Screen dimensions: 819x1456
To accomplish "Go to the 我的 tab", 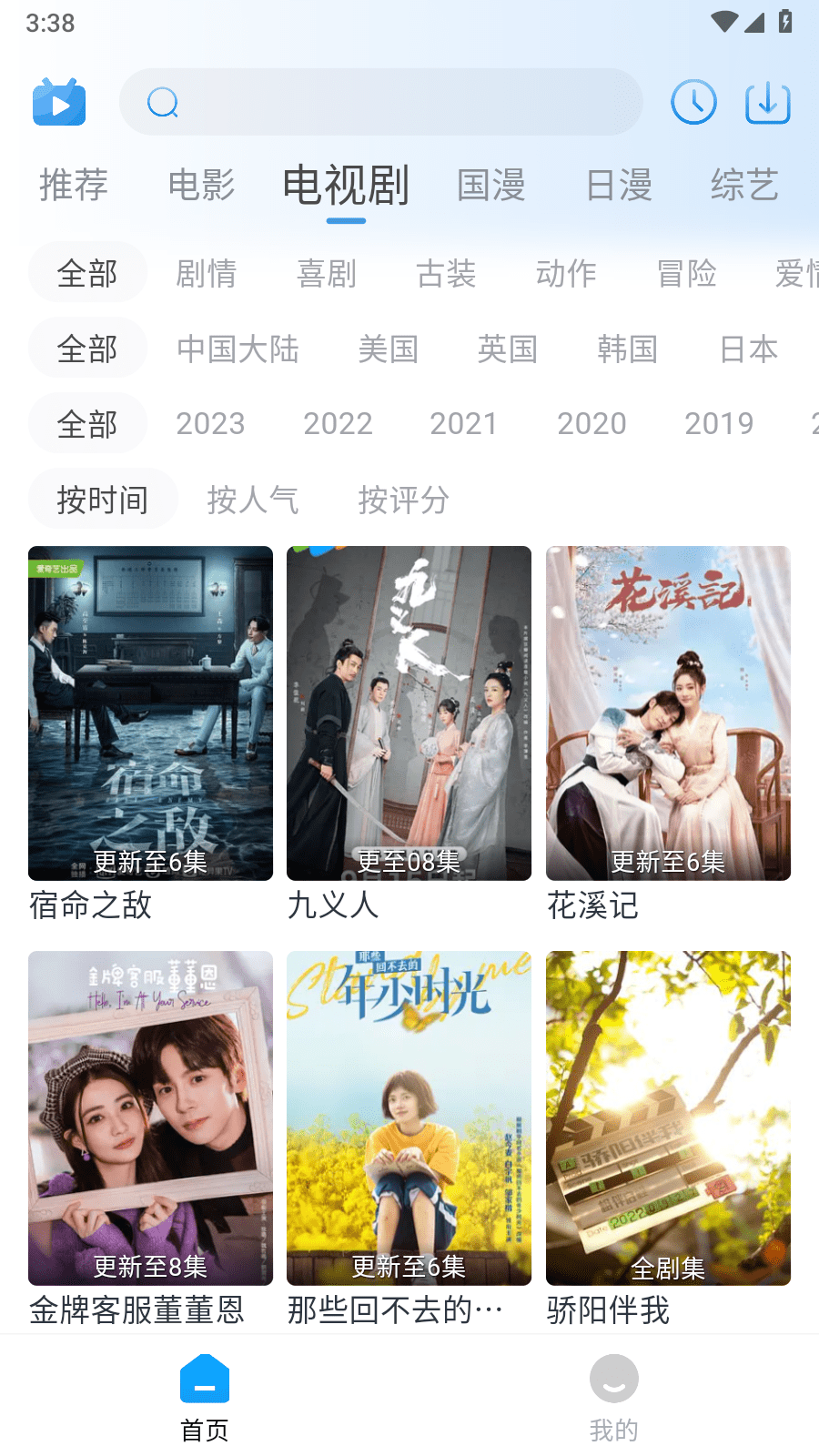I will coord(613,1398).
